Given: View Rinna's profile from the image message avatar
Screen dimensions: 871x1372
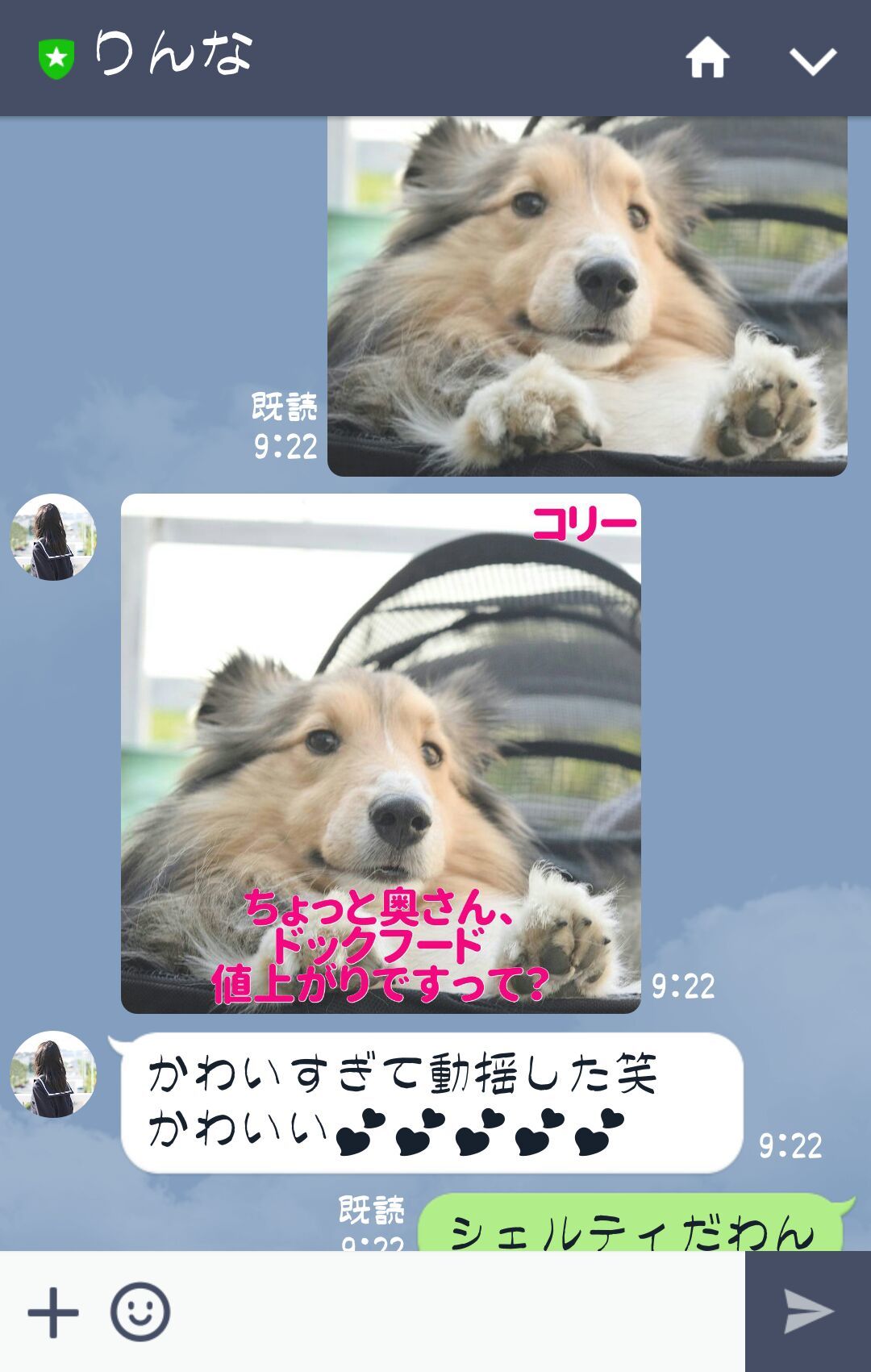Looking at the screenshot, I should 53,537.
